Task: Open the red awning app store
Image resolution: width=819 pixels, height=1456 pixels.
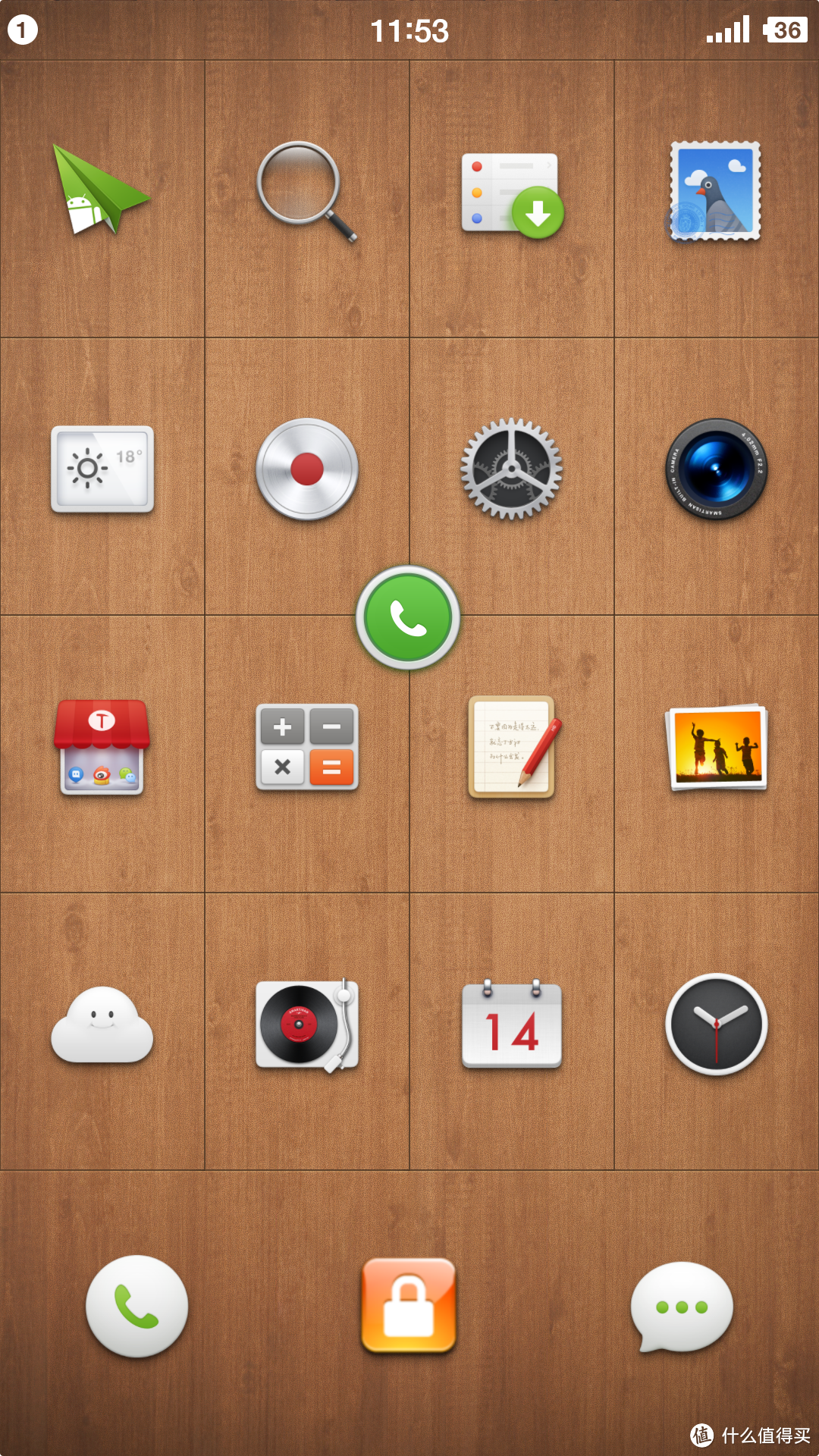Action: pos(102,747)
